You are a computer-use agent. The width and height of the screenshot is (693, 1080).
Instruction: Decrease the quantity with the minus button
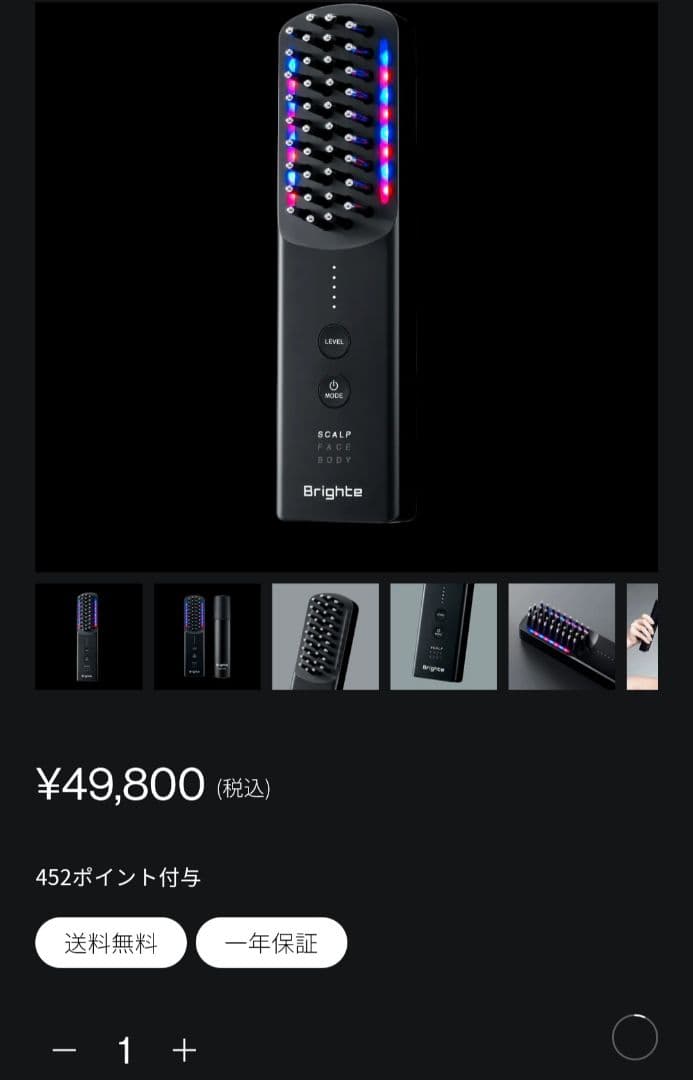click(x=64, y=1050)
